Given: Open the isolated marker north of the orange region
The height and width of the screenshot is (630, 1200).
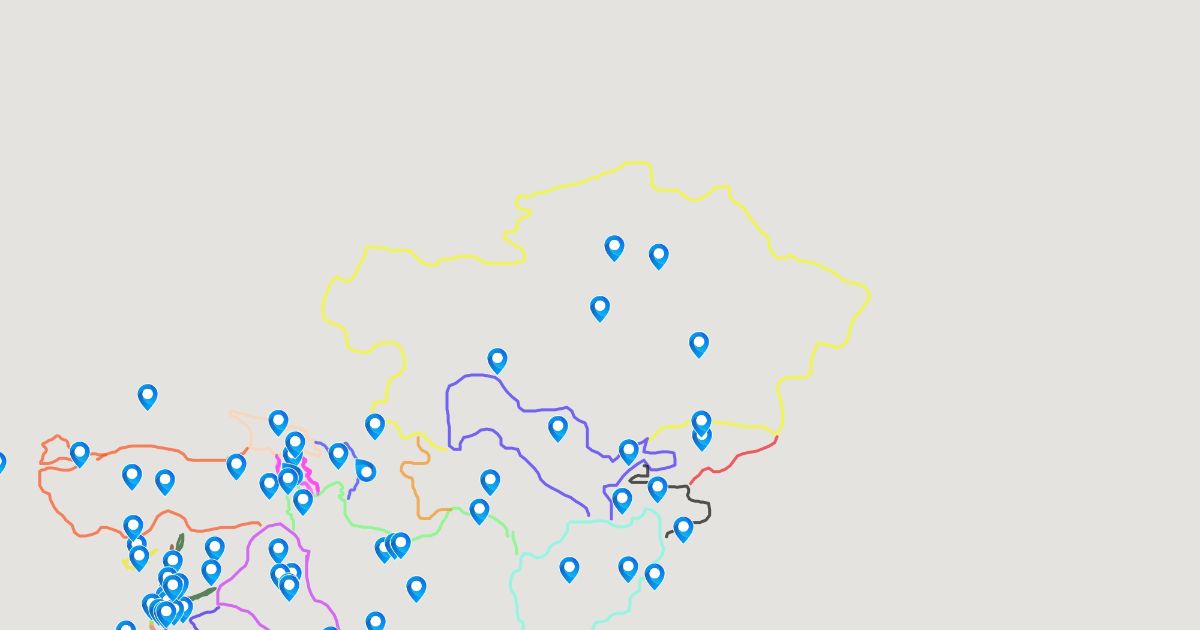Looking at the screenshot, I should (147, 396).
